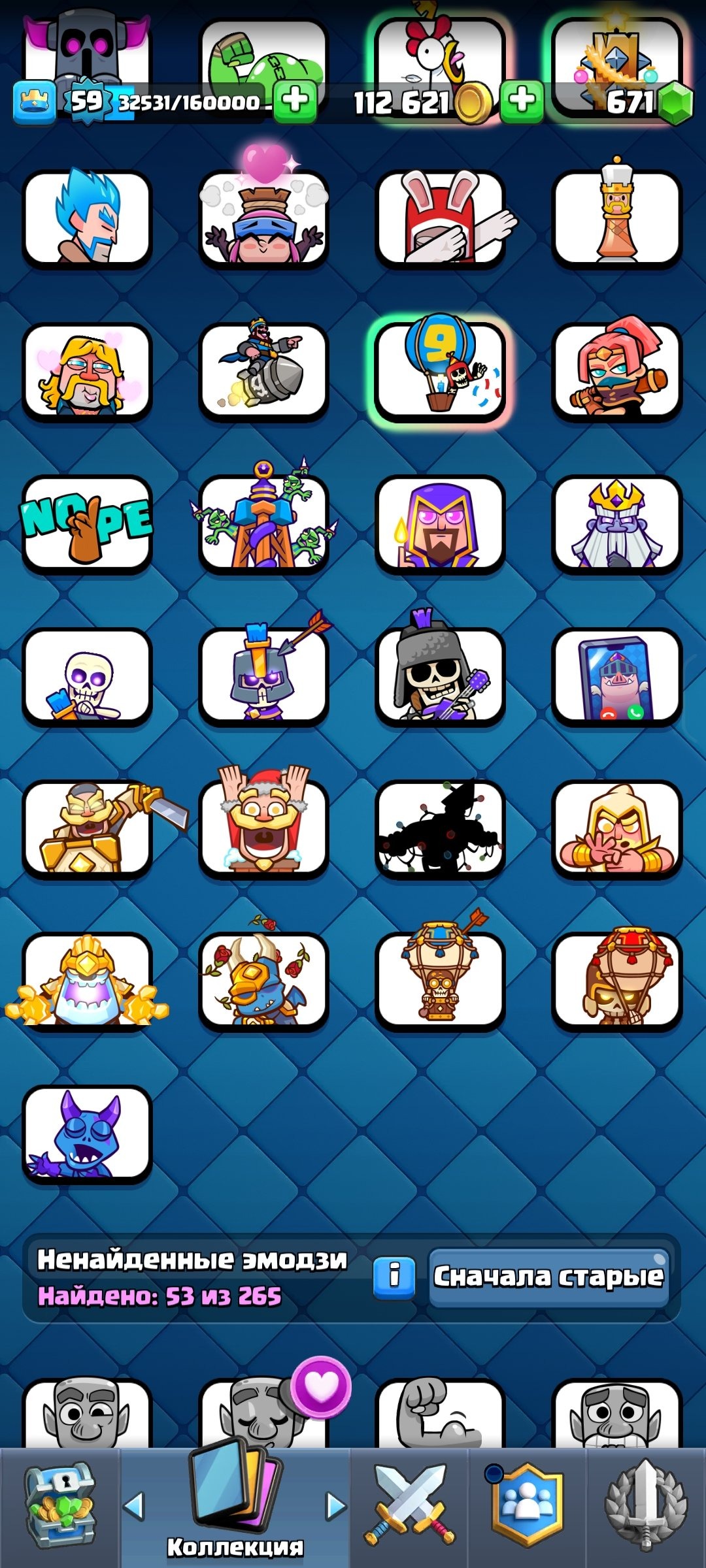Pick the phone call hog rider emote
The image size is (706, 1568).
pos(617,677)
